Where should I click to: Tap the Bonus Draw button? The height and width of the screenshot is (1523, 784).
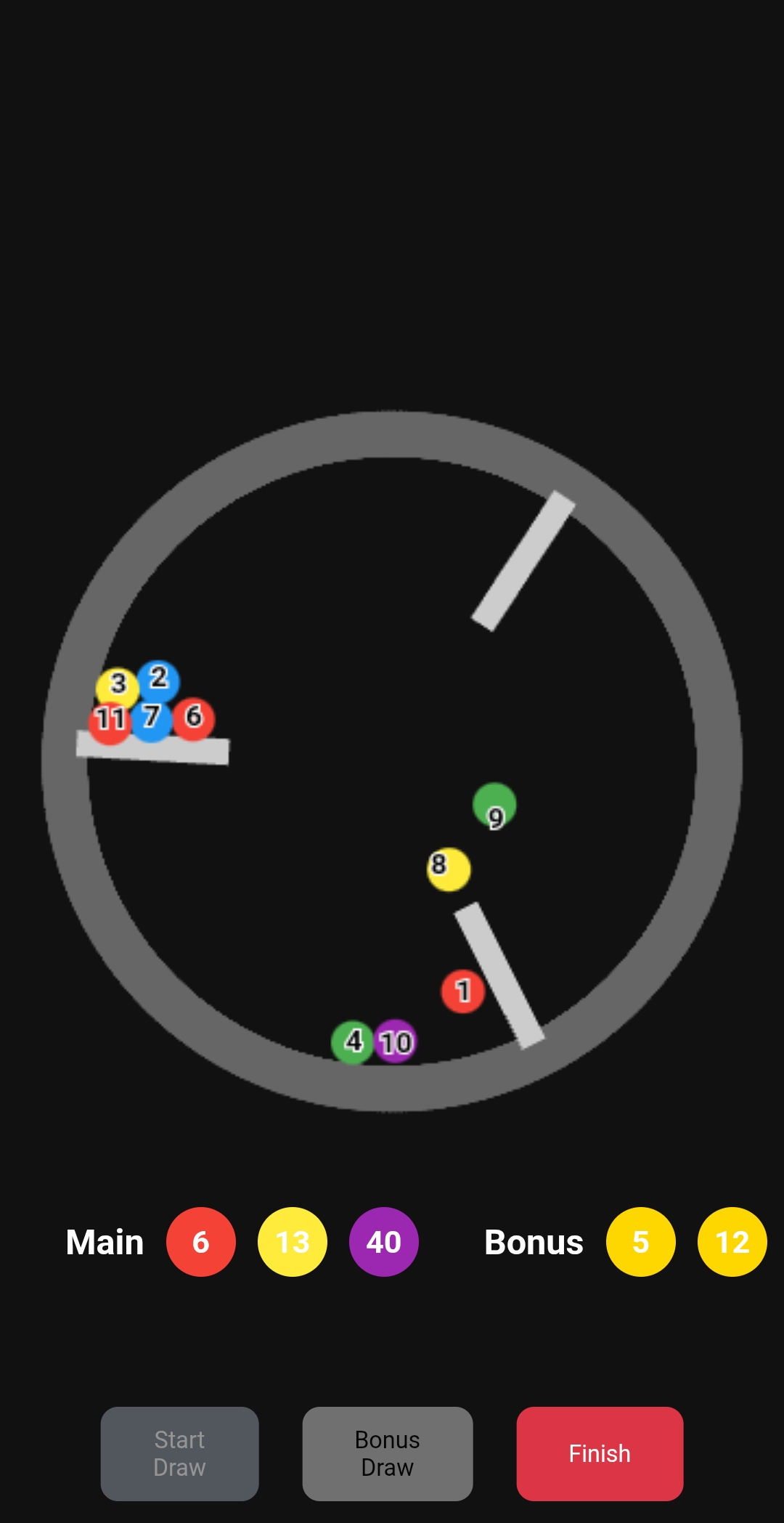[388, 1453]
